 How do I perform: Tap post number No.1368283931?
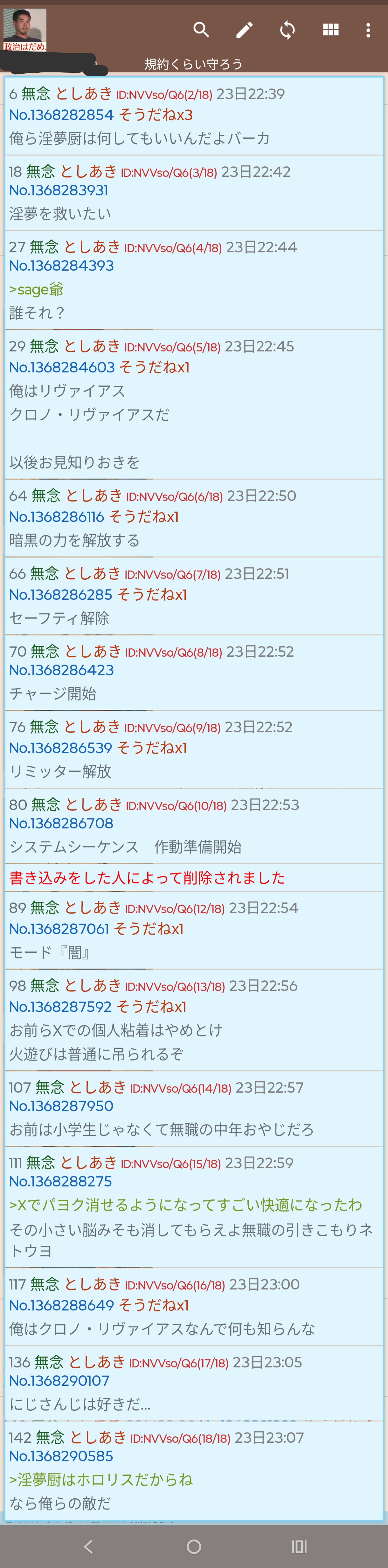point(59,190)
